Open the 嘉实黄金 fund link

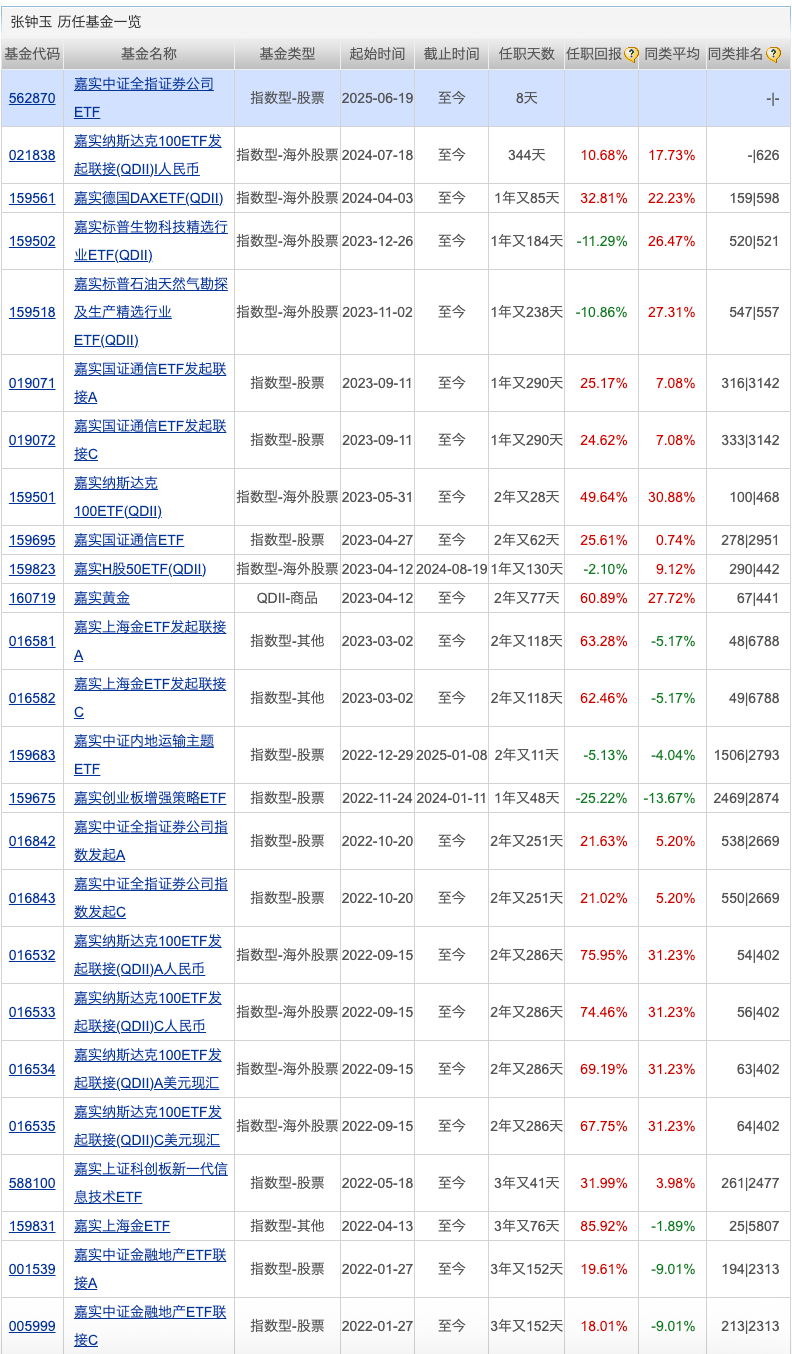click(102, 598)
